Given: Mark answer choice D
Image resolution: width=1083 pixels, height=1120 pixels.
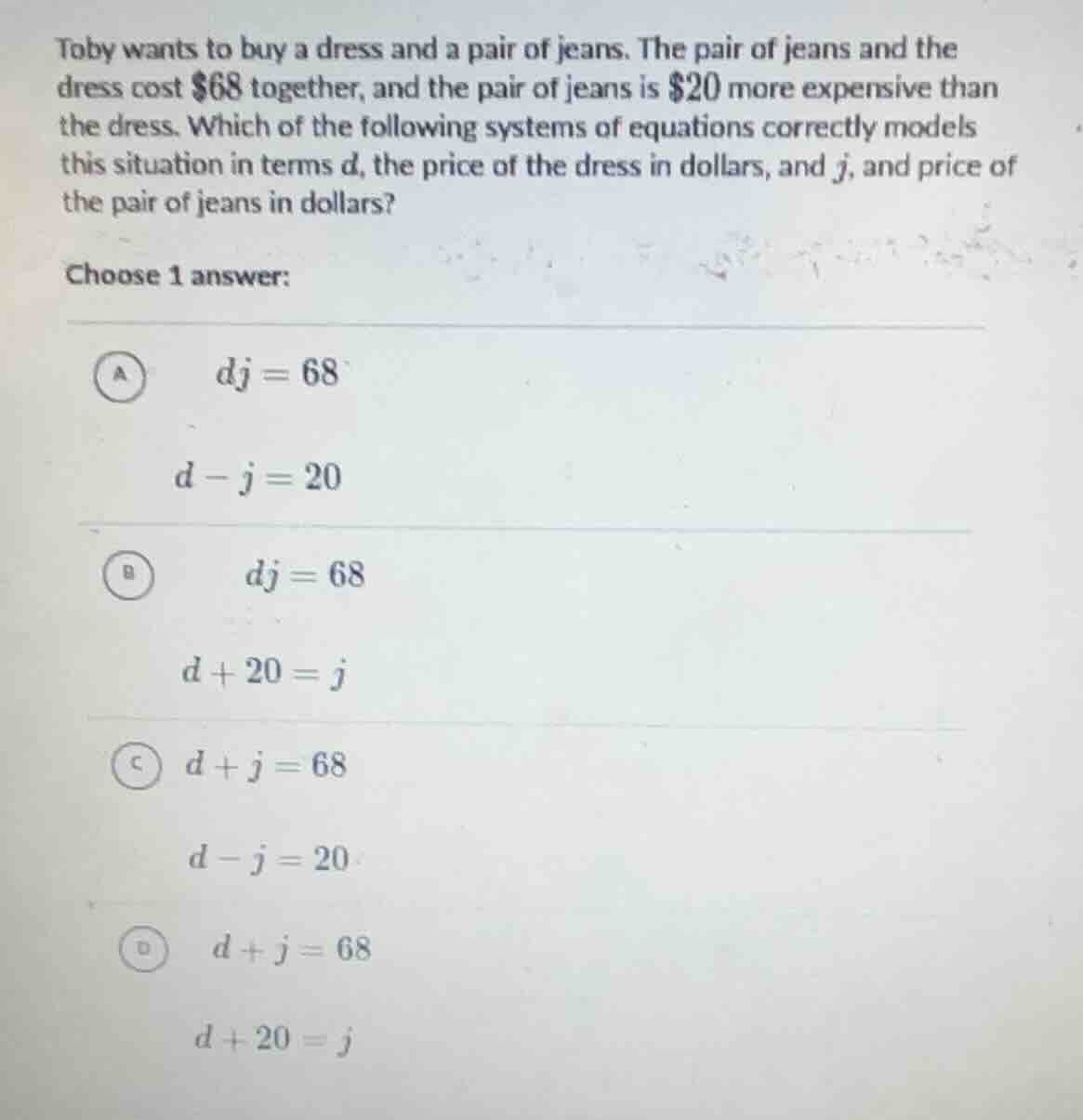Looking at the screenshot, I should pos(143,950).
